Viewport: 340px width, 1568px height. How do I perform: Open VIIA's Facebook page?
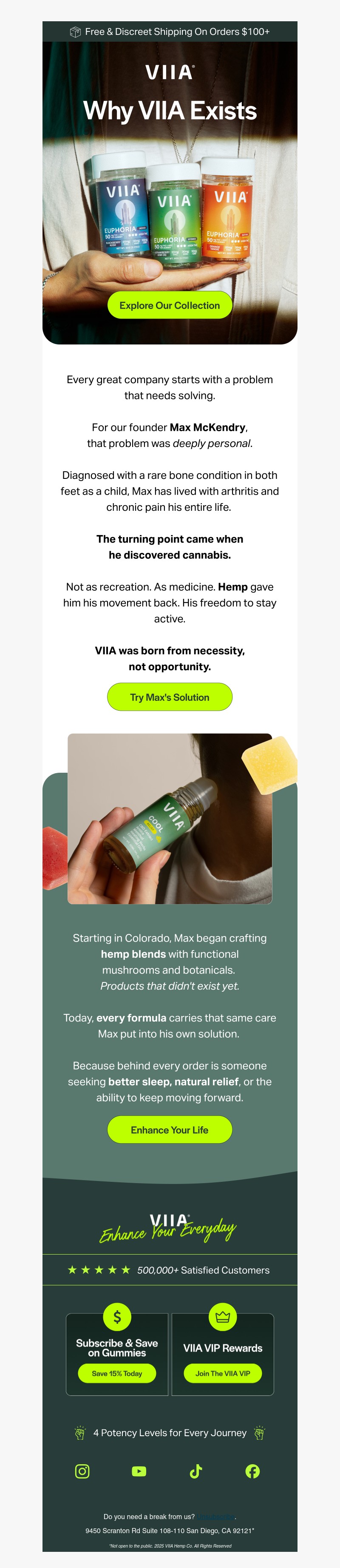[252, 1471]
